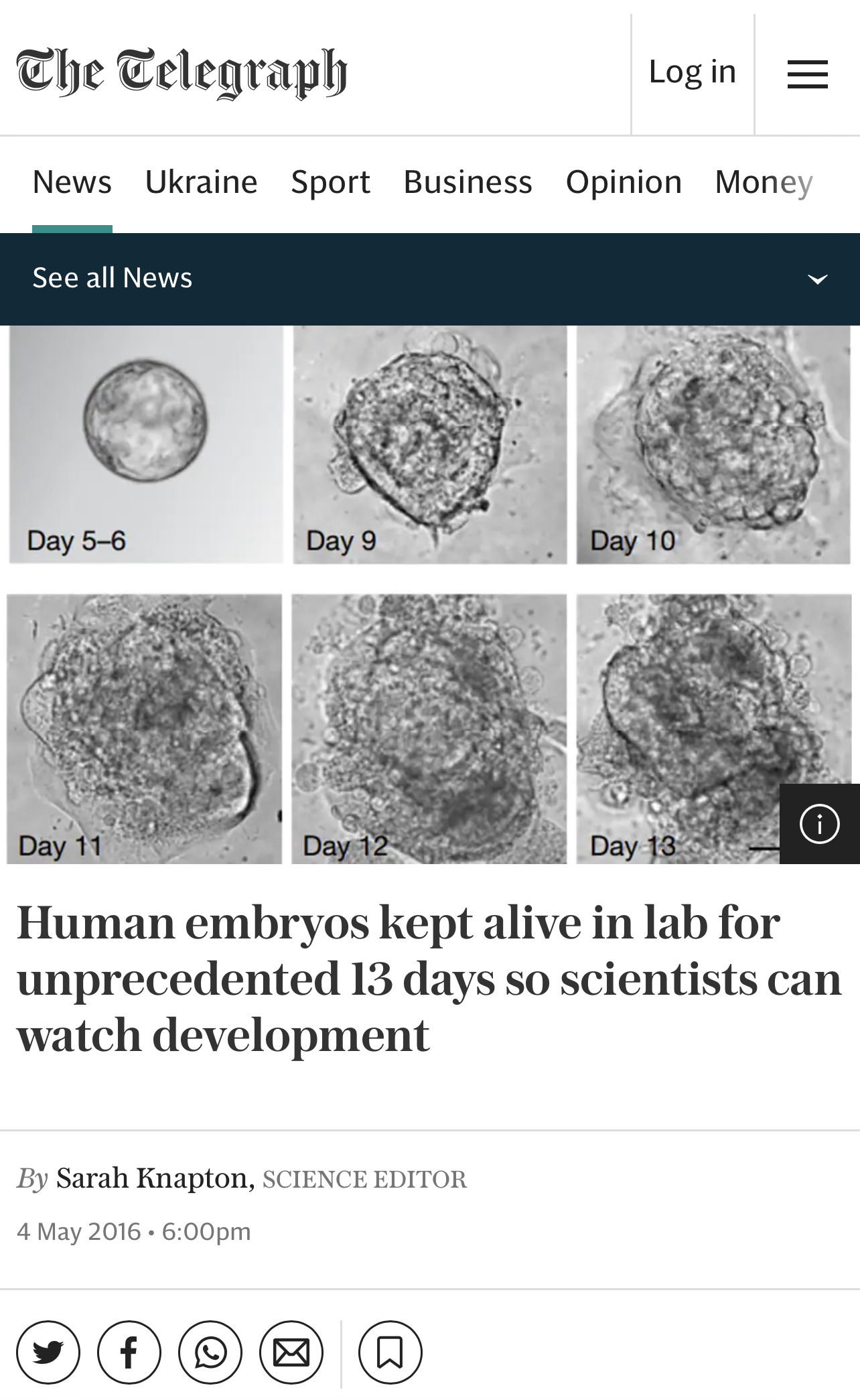The image size is (860, 1400).
Task: Show image info via the i icon
Action: (819, 824)
